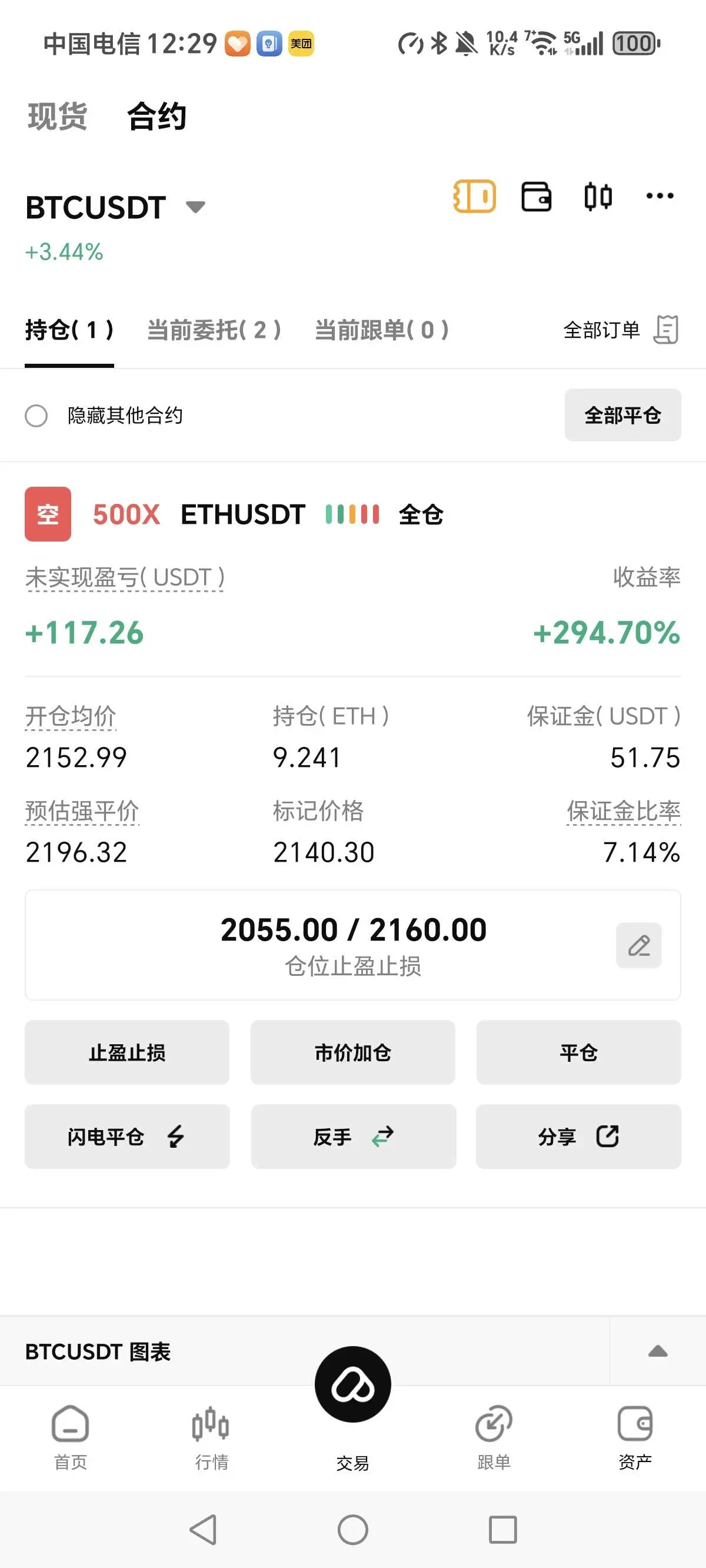Tap 闪电平仓 for flash close
The image size is (706, 1568).
[127, 1137]
